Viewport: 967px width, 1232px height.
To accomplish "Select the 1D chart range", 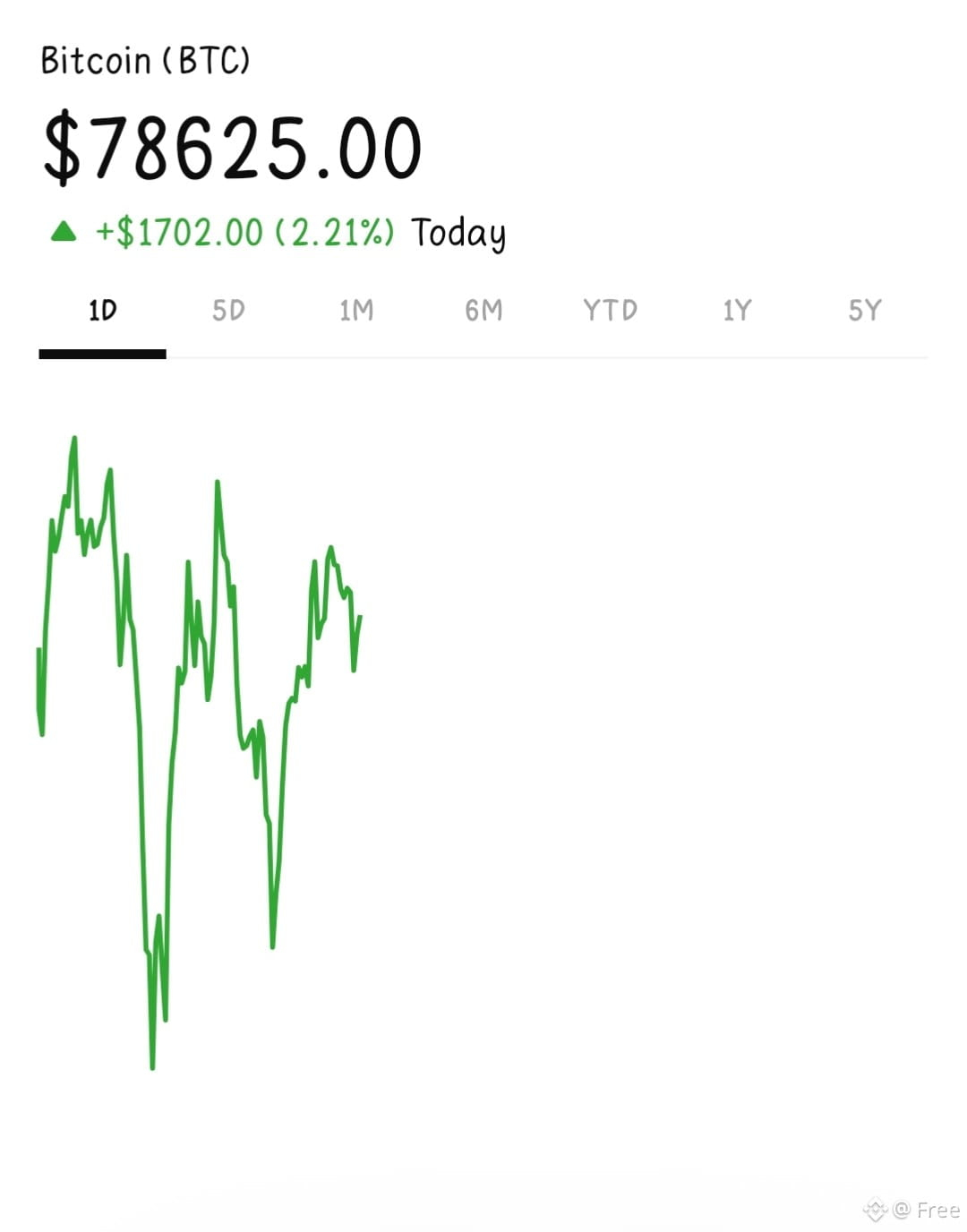I will pos(102,311).
